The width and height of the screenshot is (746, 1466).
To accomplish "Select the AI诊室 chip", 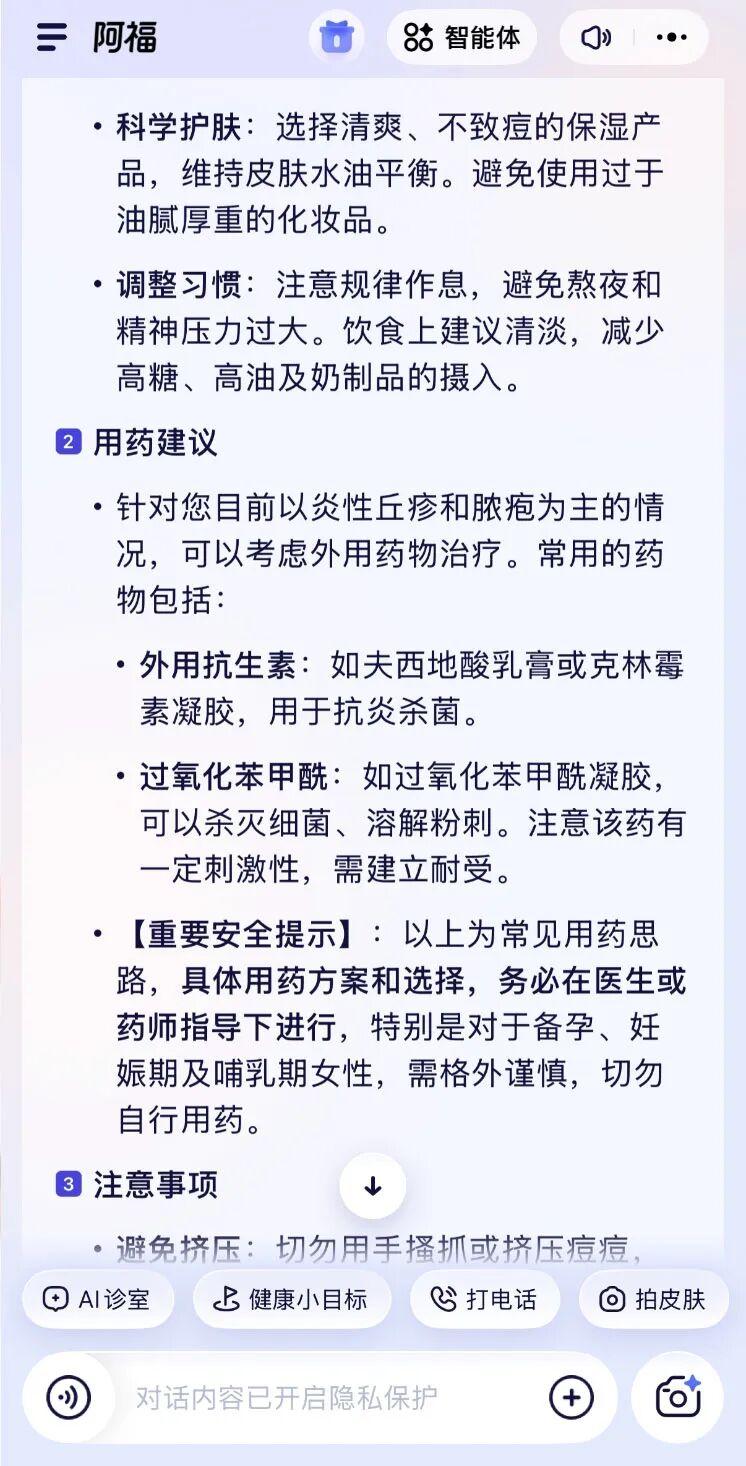I will coord(97,1299).
